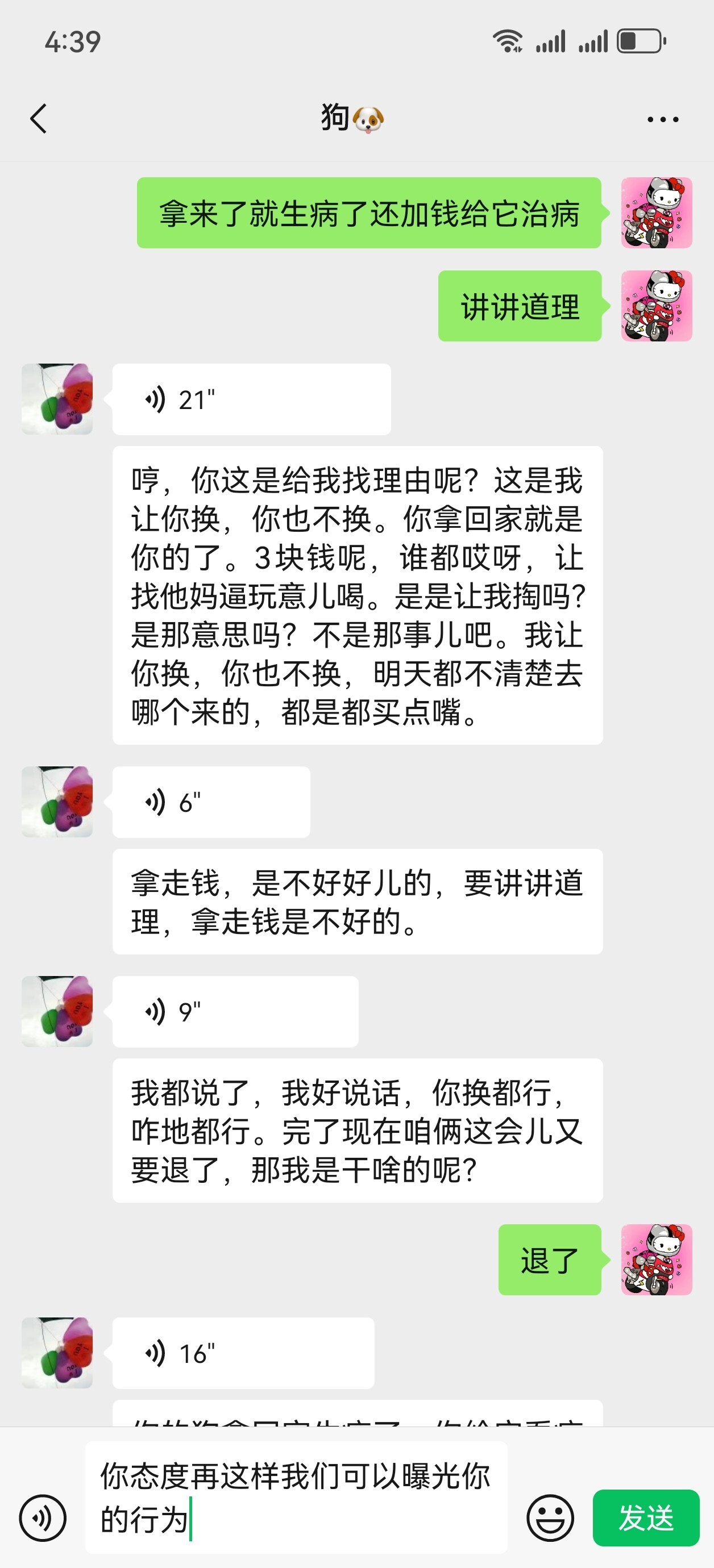Play the 21-second voice message
The height and width of the screenshot is (1568, 714).
[x=251, y=399]
